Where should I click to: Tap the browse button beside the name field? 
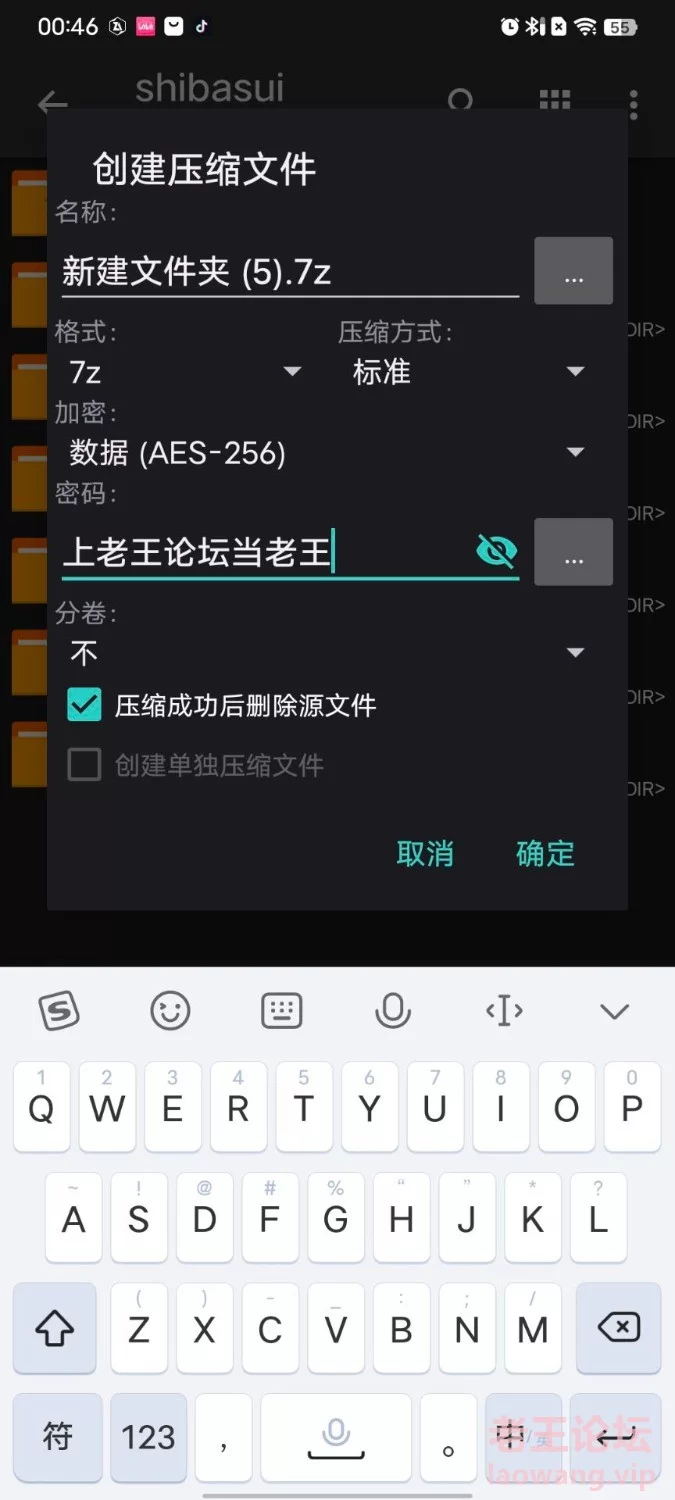tap(573, 271)
